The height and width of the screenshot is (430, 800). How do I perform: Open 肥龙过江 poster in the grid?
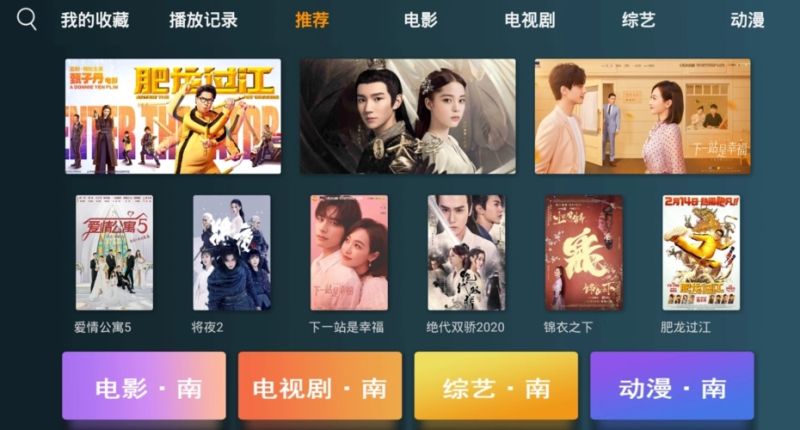pyautogui.click(x=701, y=252)
